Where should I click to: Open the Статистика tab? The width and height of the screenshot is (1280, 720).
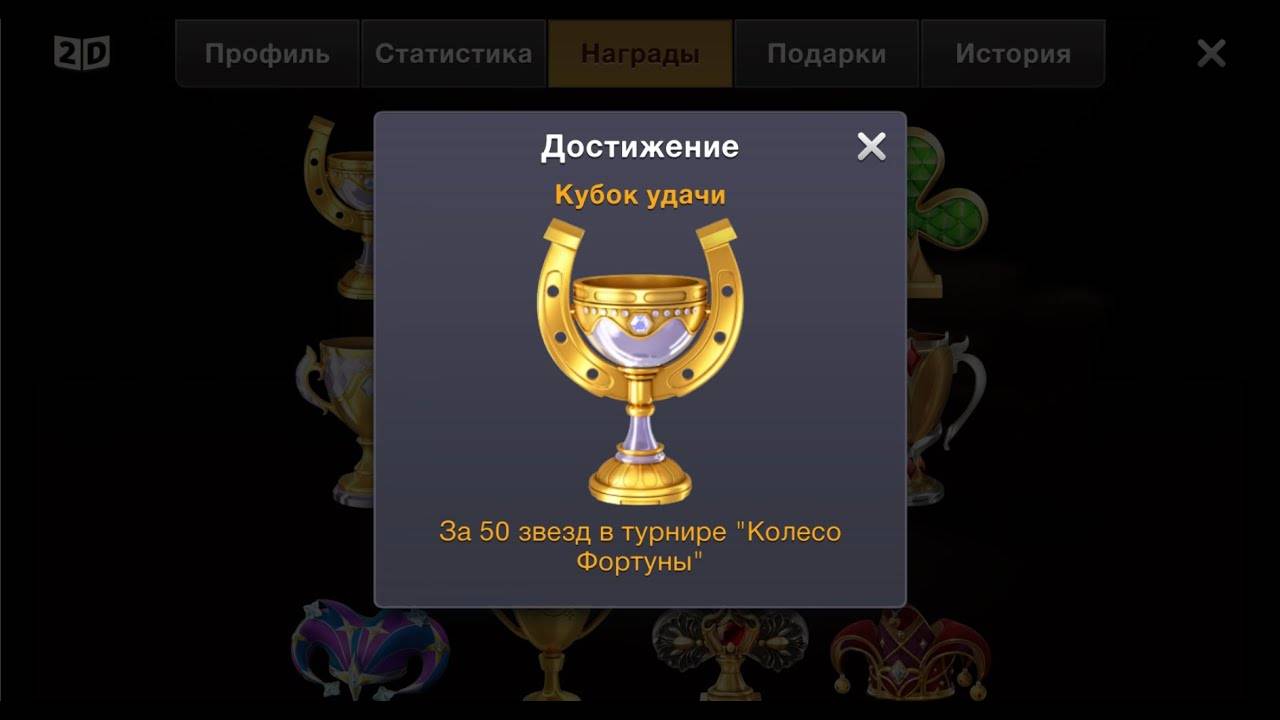pos(453,54)
